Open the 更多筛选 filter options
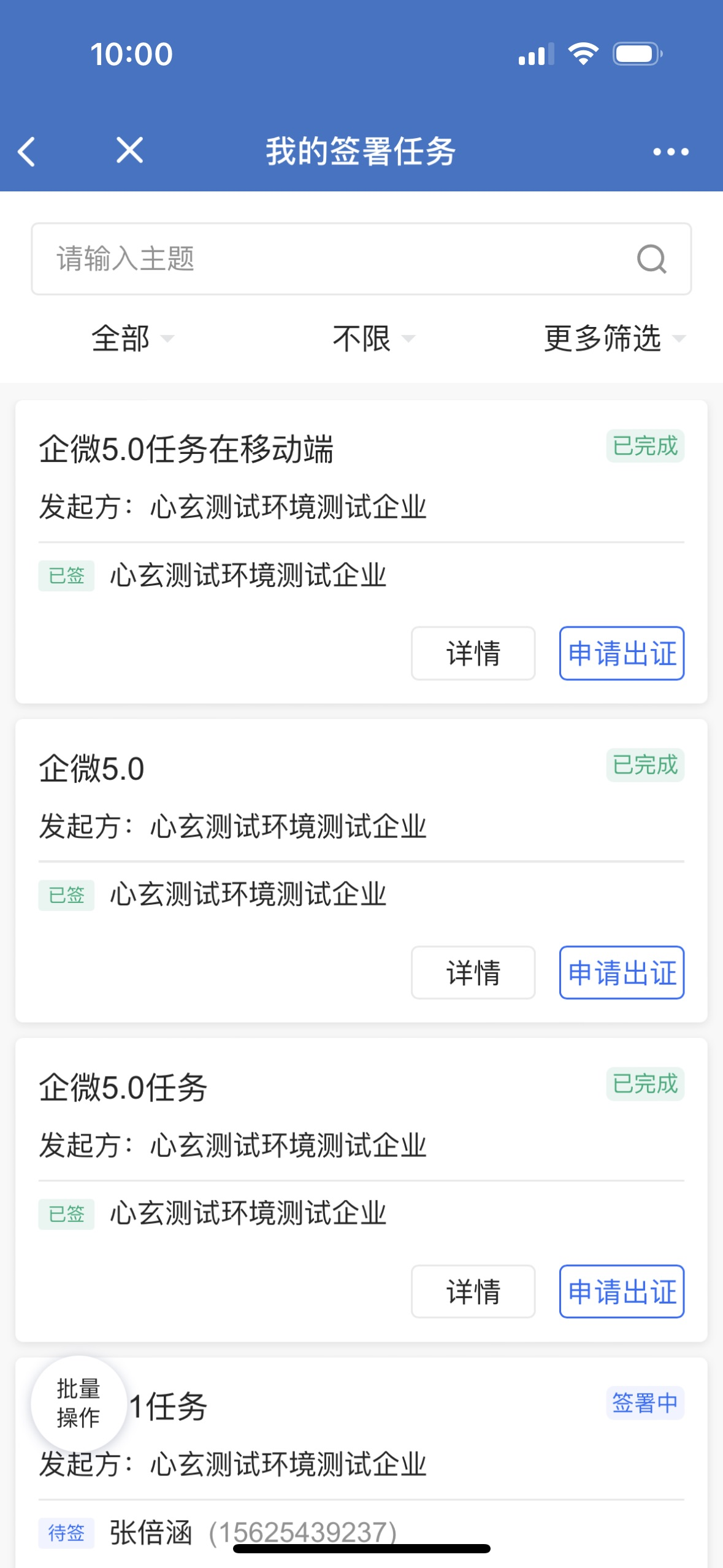The image size is (723, 1568). 614,338
